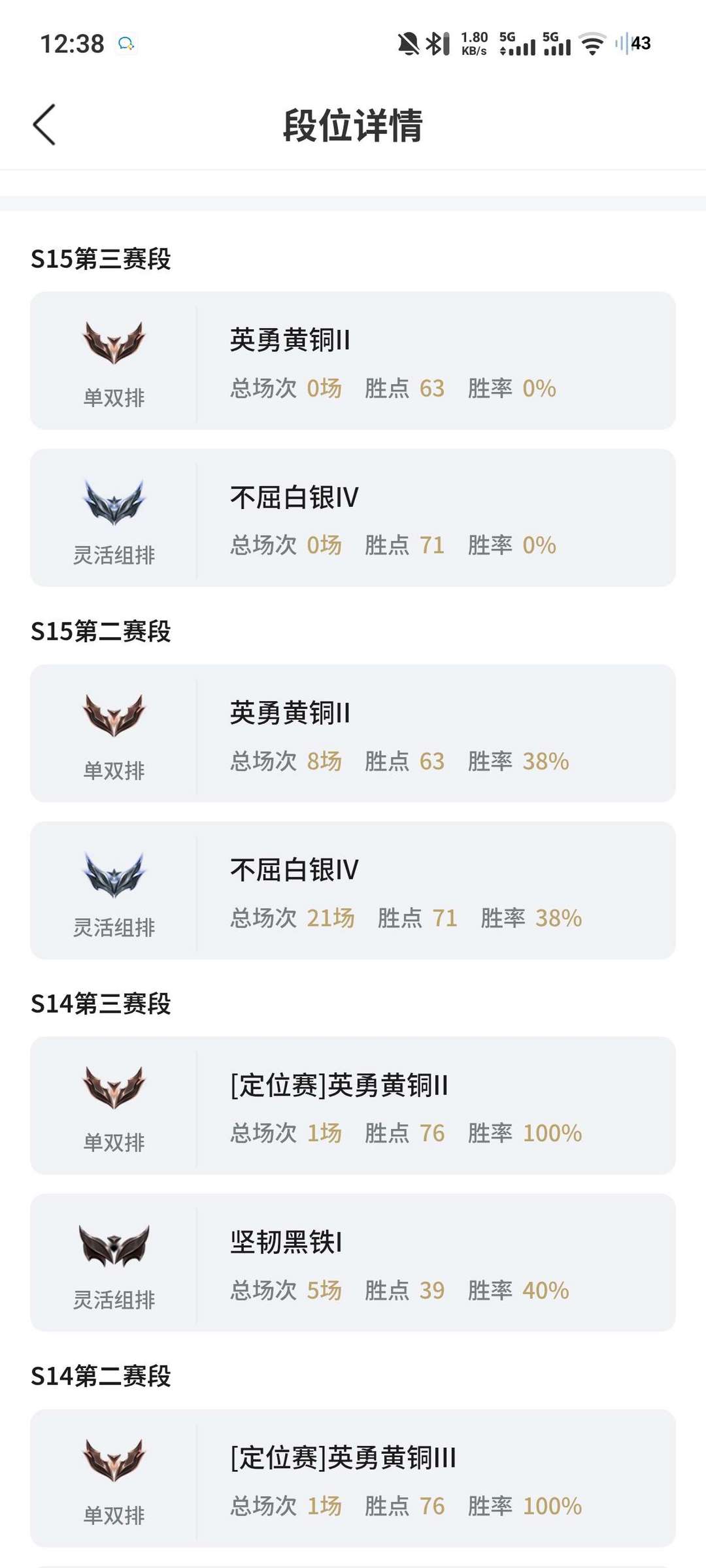Tap the Bluetooth indicator in the status bar
The height and width of the screenshot is (1568, 706).
point(439,42)
